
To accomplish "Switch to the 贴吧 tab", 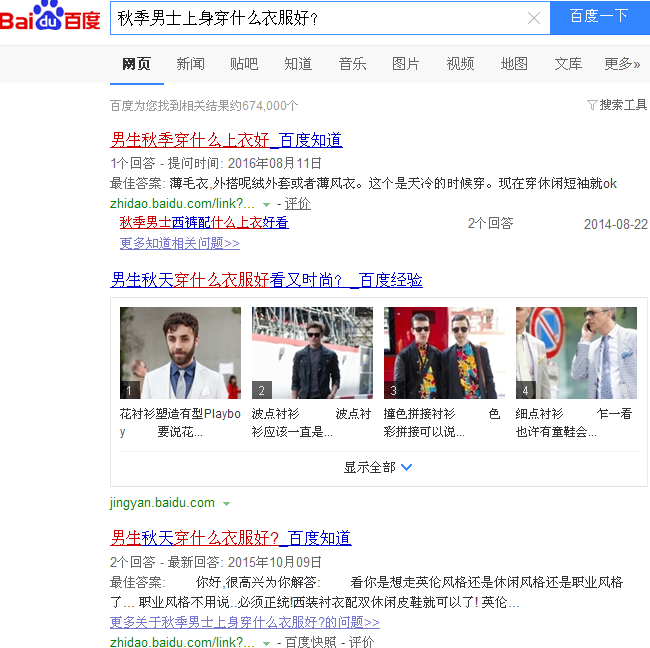I will (244, 64).
